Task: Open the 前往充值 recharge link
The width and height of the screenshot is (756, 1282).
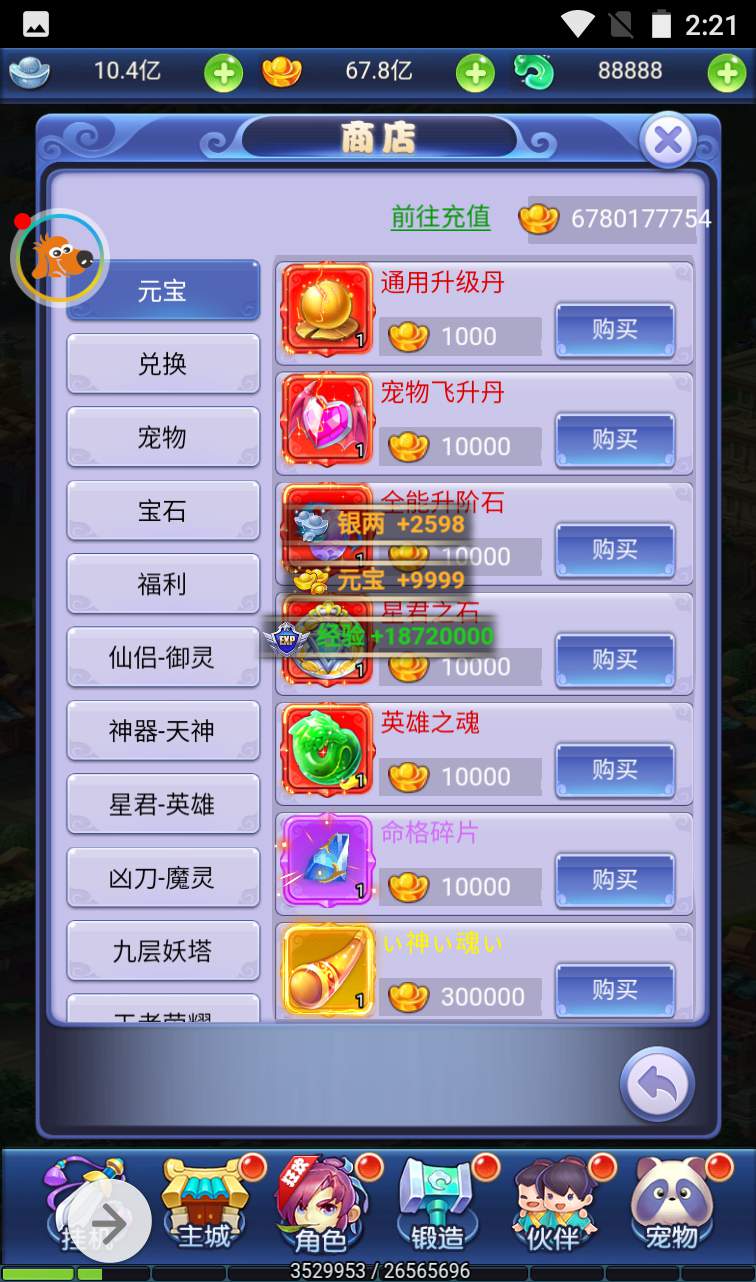Action: tap(440, 217)
